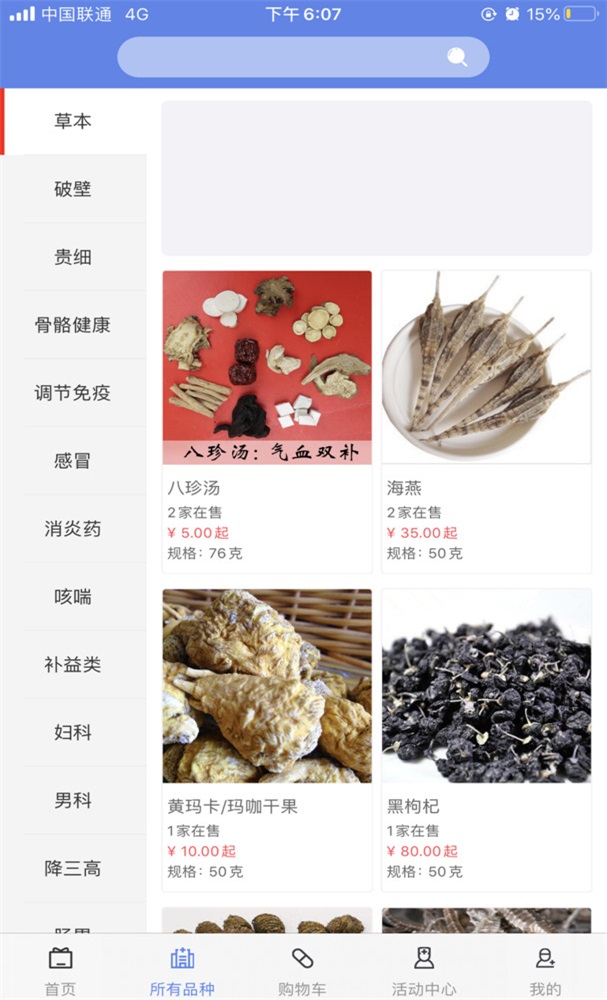Viewport: 607px width, 1000px height.
Task: Choose the 降三高 category
Action: point(73,869)
